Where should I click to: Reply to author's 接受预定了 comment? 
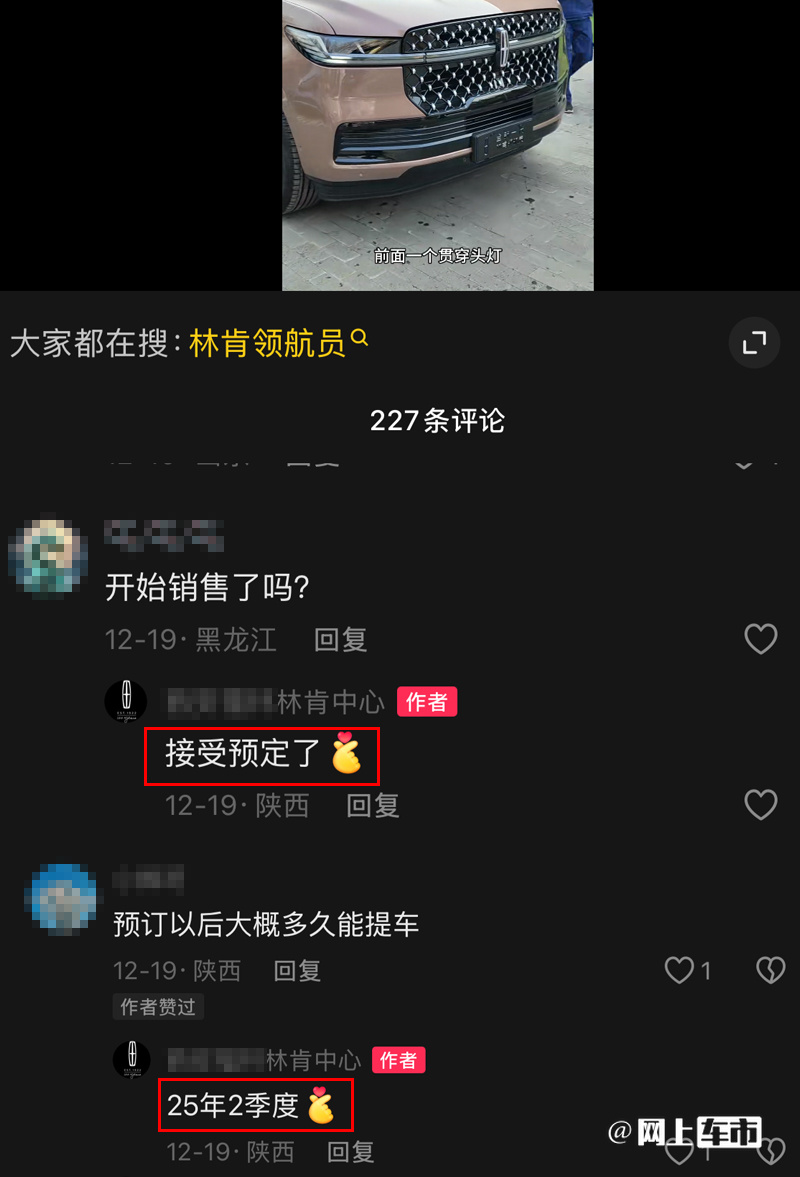tap(372, 805)
